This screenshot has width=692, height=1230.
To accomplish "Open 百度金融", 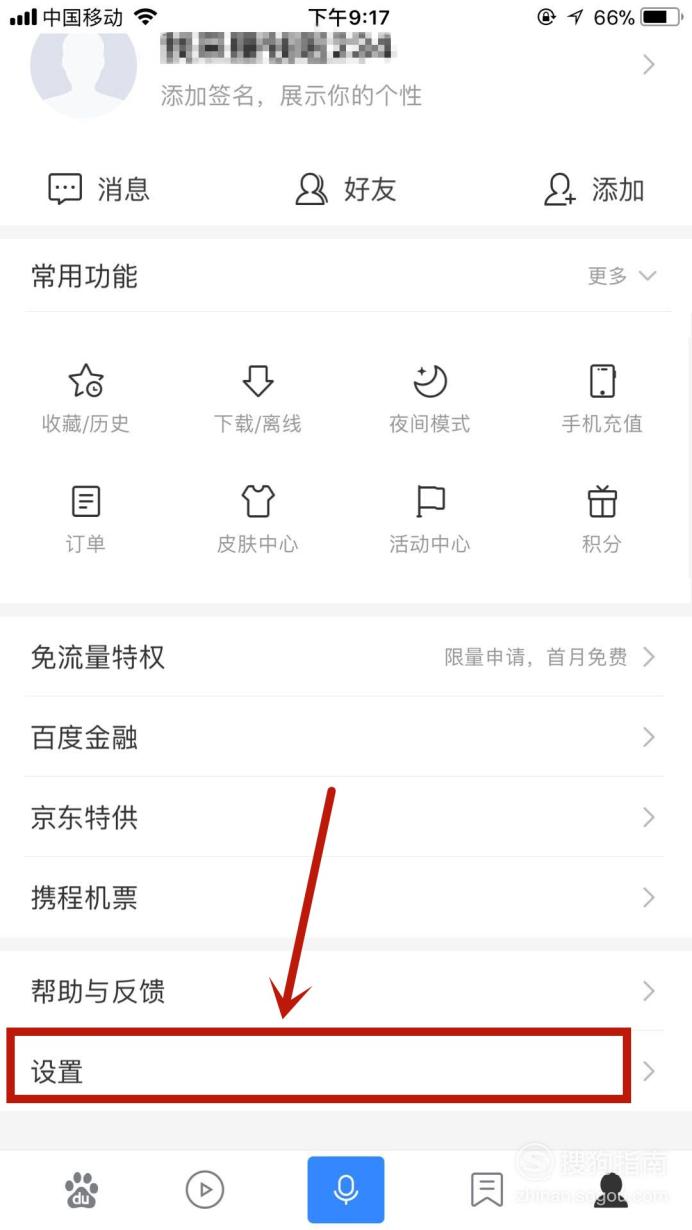I will pyautogui.click(x=346, y=737).
